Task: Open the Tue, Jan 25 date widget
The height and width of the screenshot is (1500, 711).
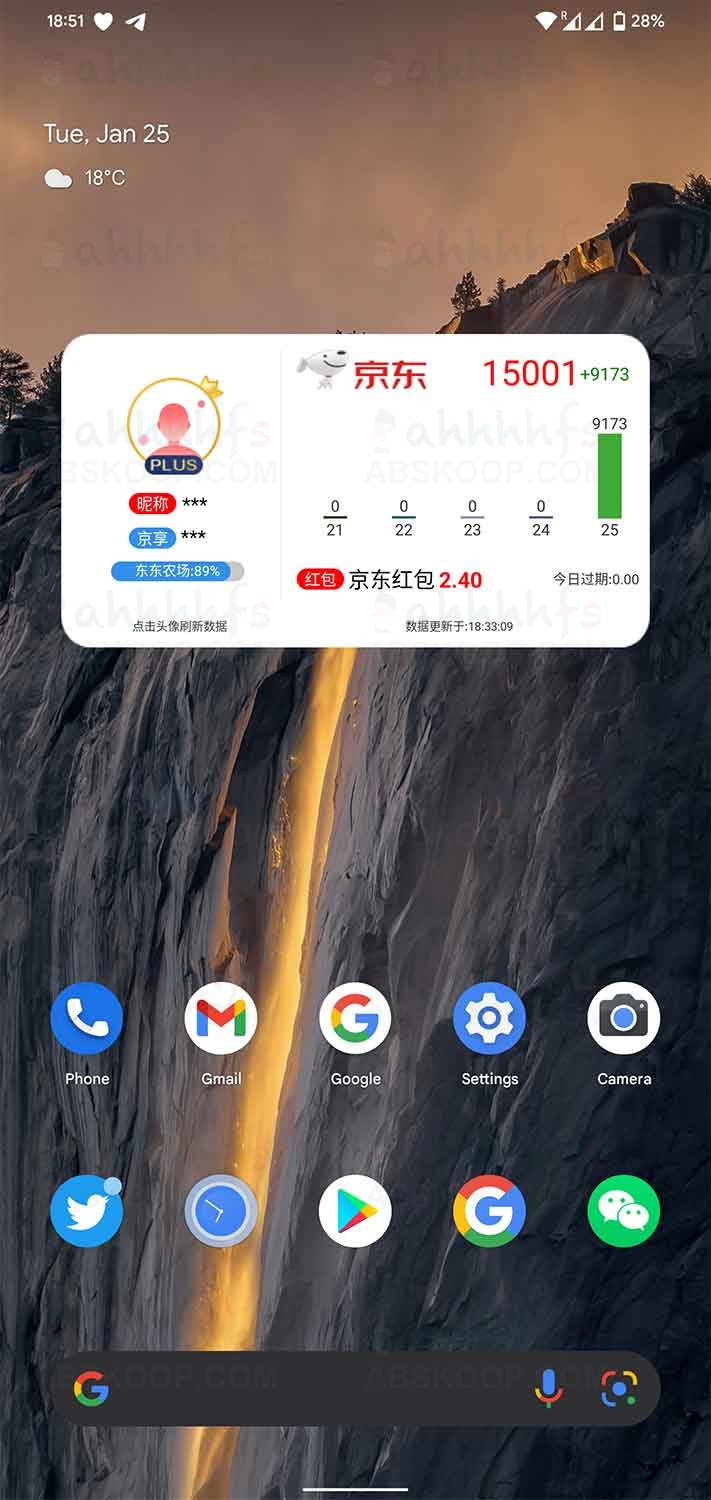Action: (x=107, y=134)
